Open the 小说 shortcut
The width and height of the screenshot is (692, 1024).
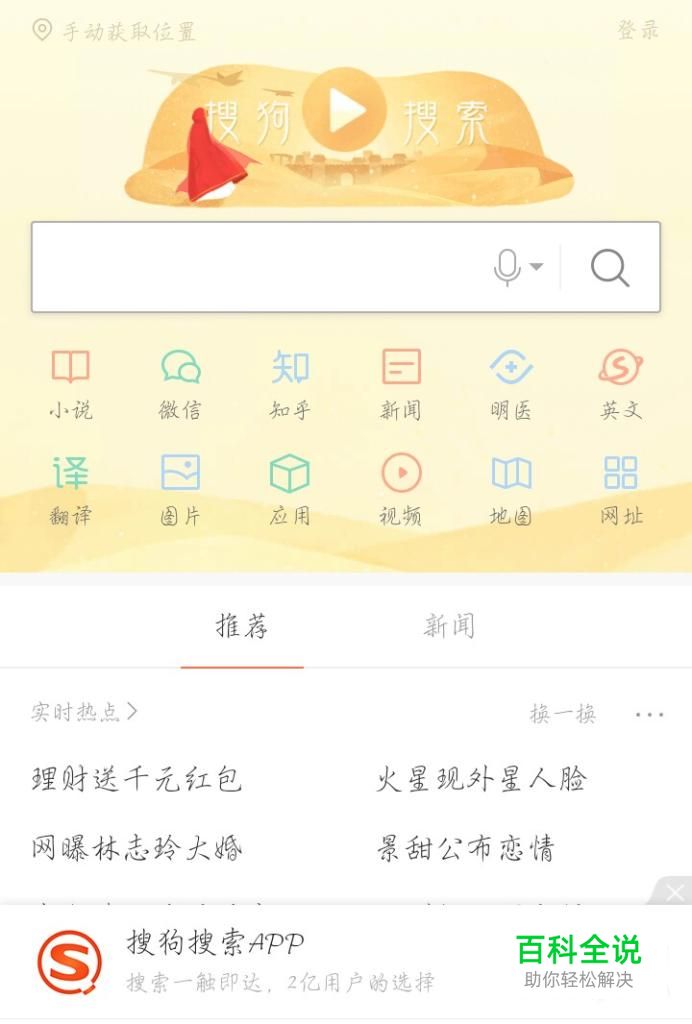pyautogui.click(x=70, y=384)
